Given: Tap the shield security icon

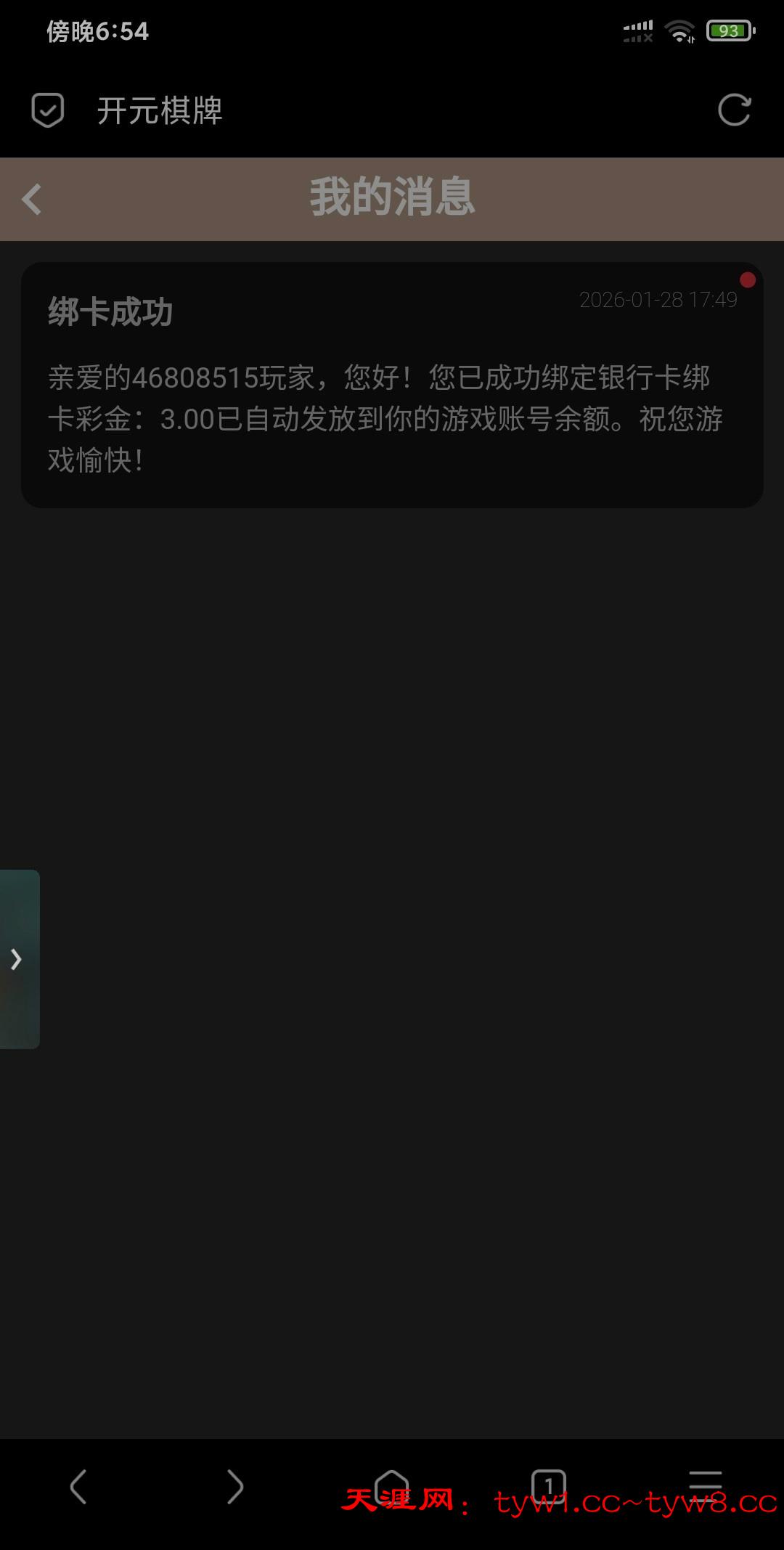Looking at the screenshot, I should [x=48, y=110].
